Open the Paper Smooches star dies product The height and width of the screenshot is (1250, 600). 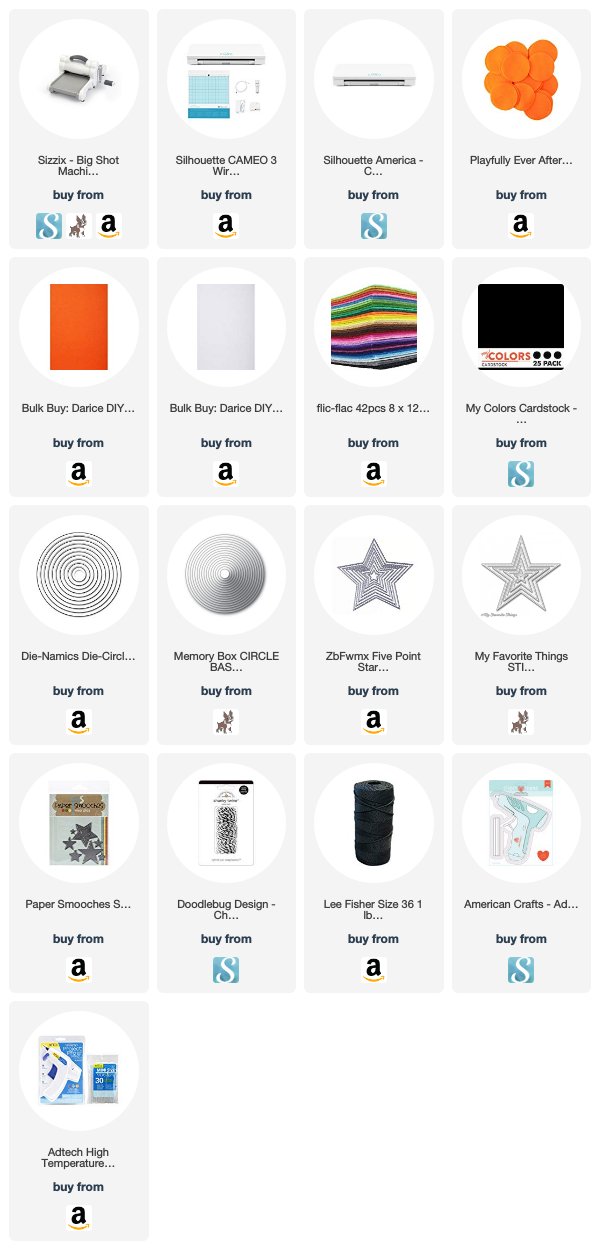(x=78, y=822)
